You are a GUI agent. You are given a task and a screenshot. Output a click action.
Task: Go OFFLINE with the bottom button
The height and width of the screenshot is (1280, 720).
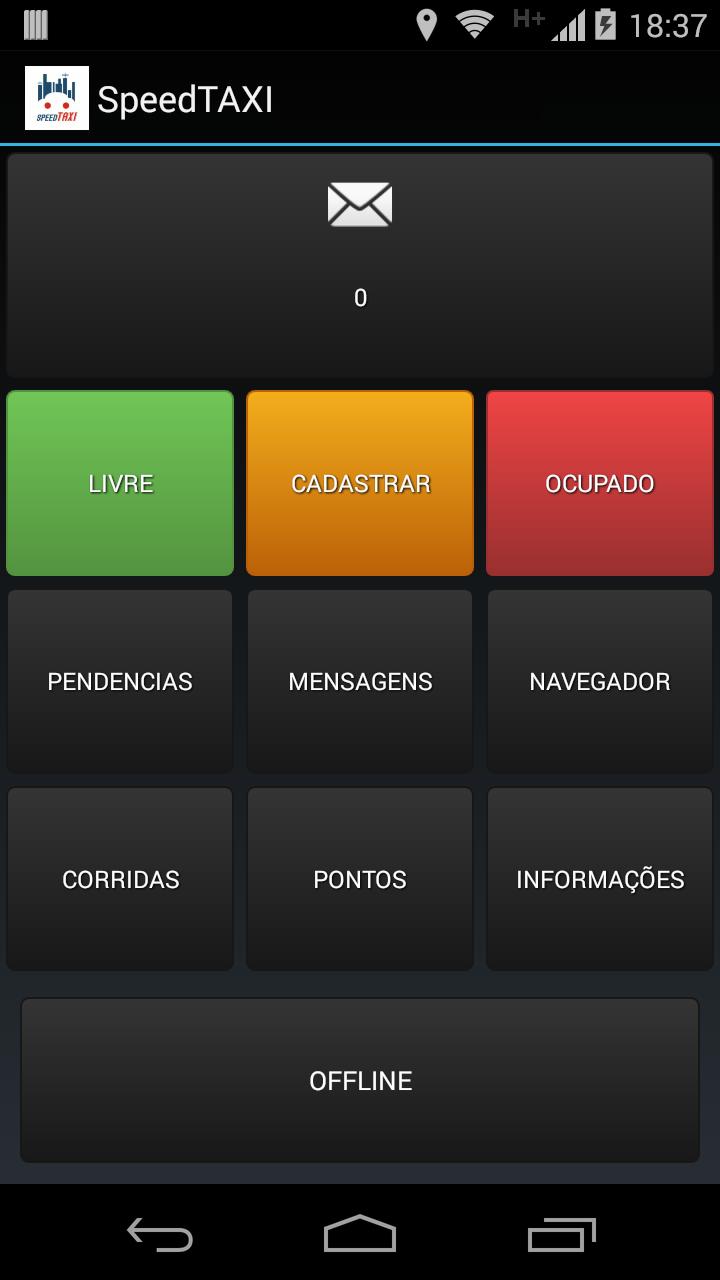point(360,1080)
